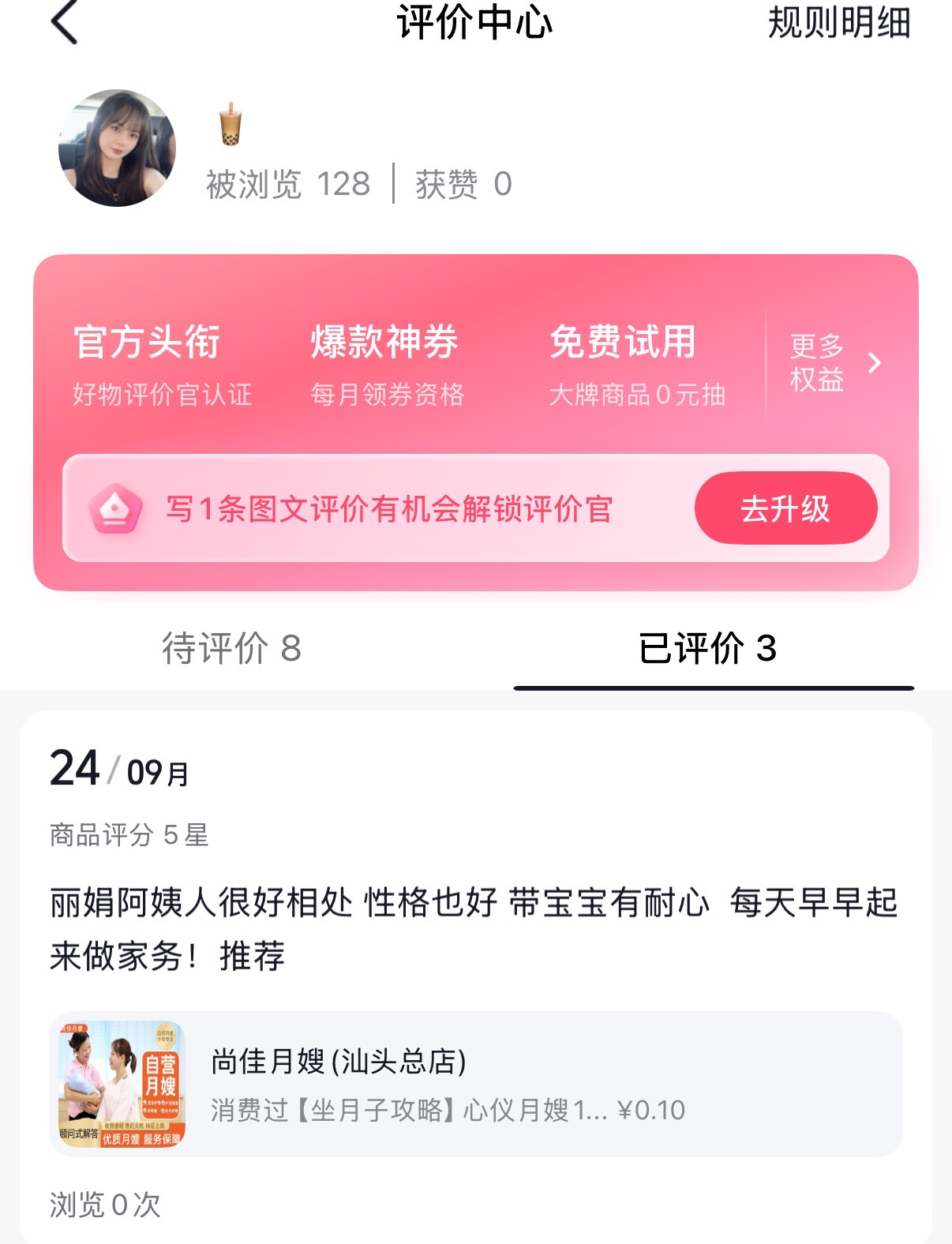Open the profile avatar photo
This screenshot has height=1244, width=952.
(117, 148)
